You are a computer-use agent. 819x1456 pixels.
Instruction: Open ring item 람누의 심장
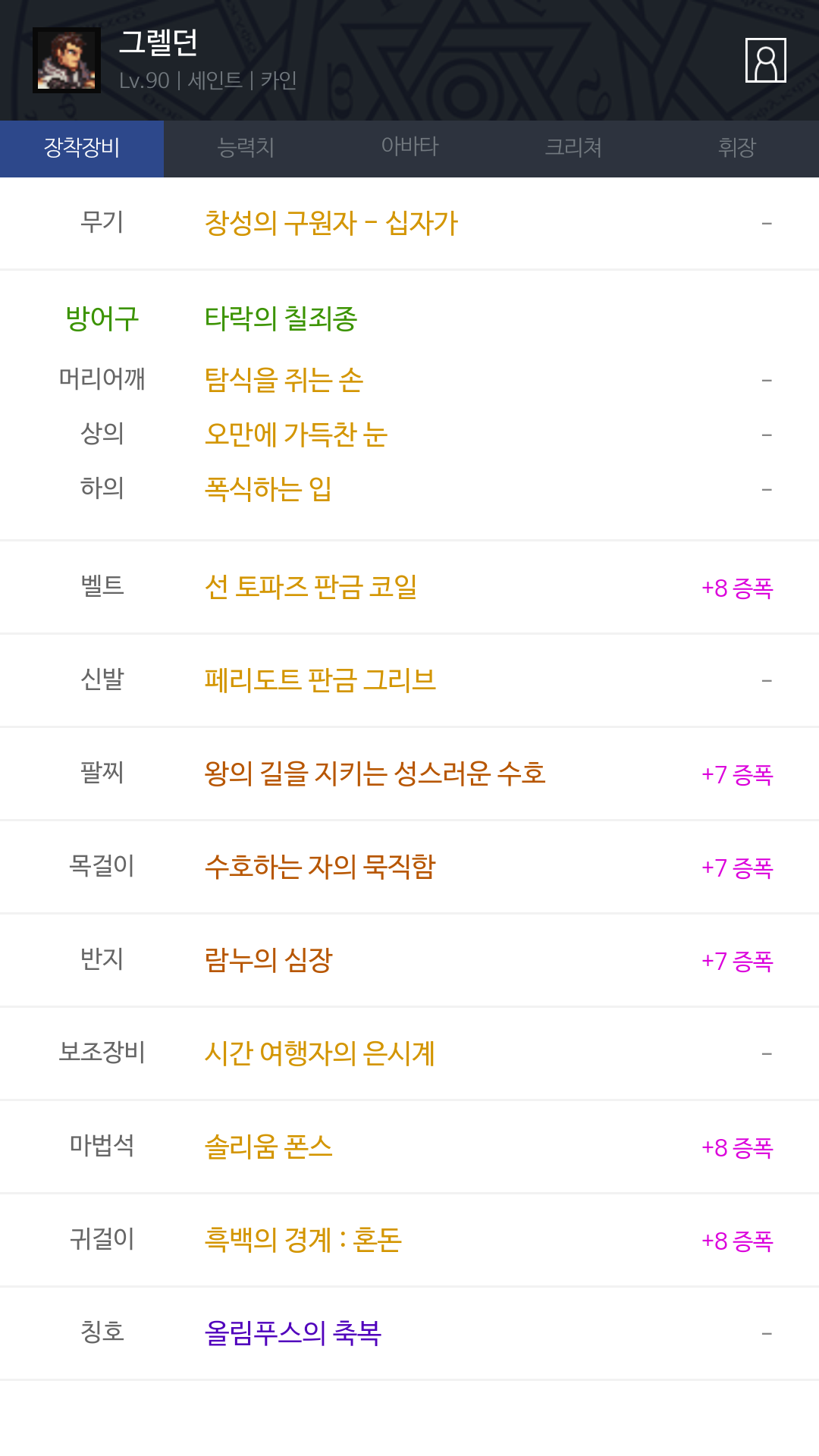pyautogui.click(x=268, y=959)
